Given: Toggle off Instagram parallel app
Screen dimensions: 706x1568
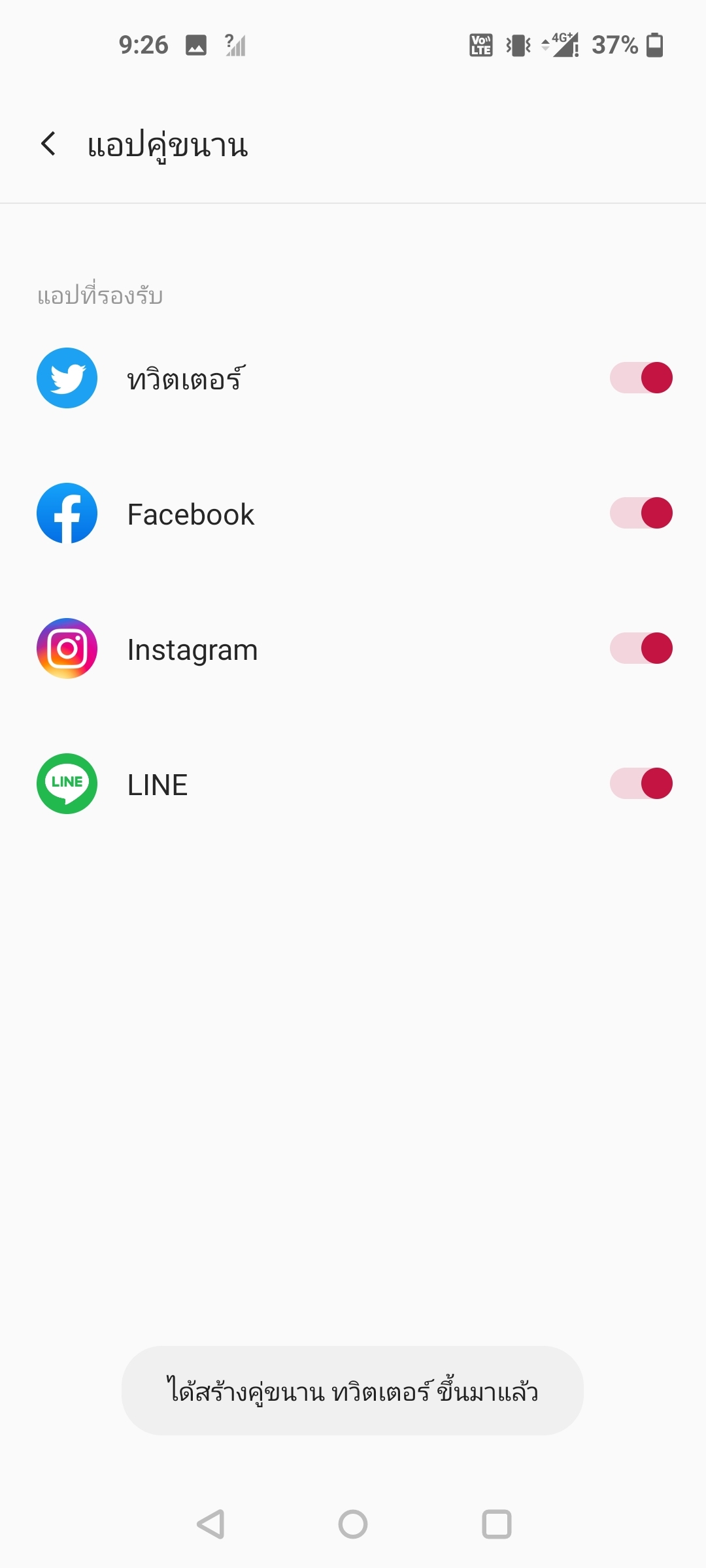Looking at the screenshot, I should pos(641,649).
